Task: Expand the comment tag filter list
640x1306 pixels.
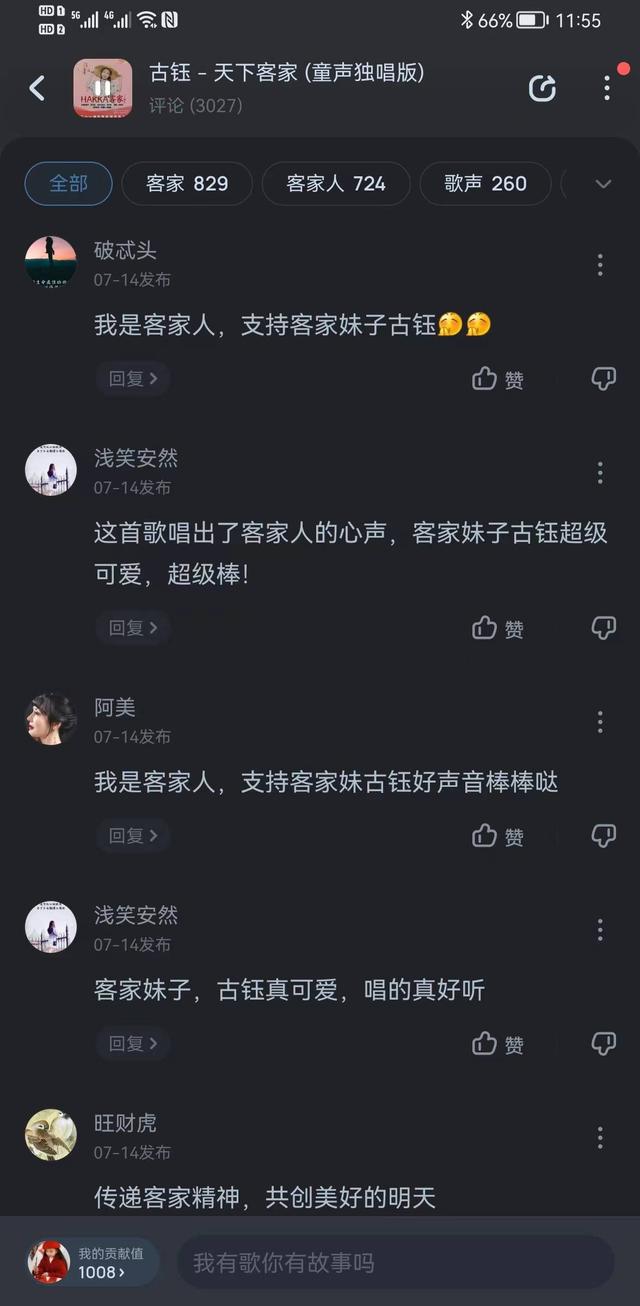Action: tap(603, 184)
